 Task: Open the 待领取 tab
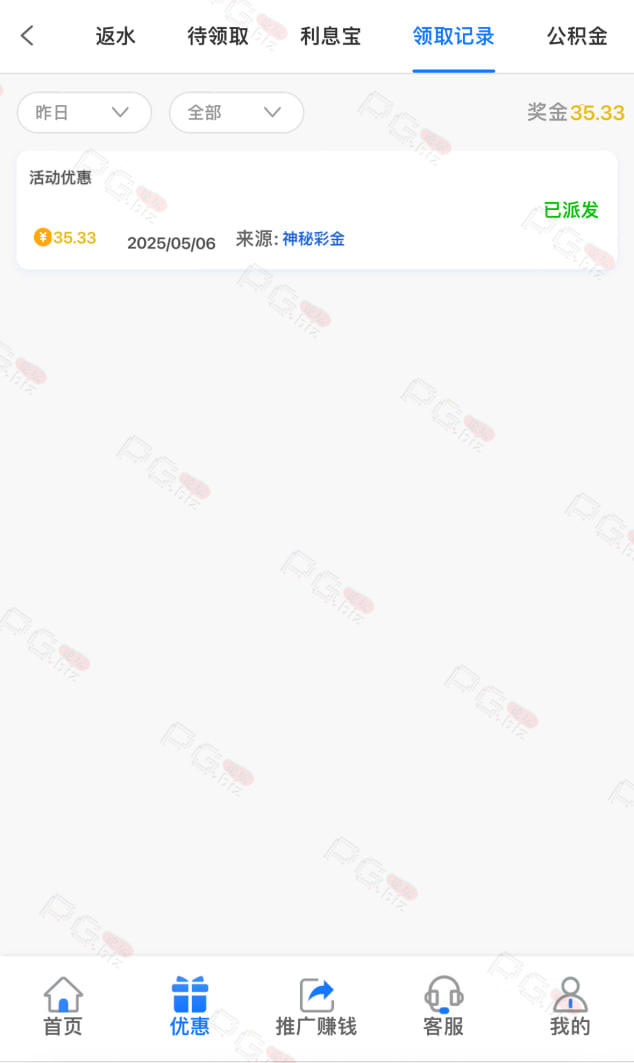(218, 36)
